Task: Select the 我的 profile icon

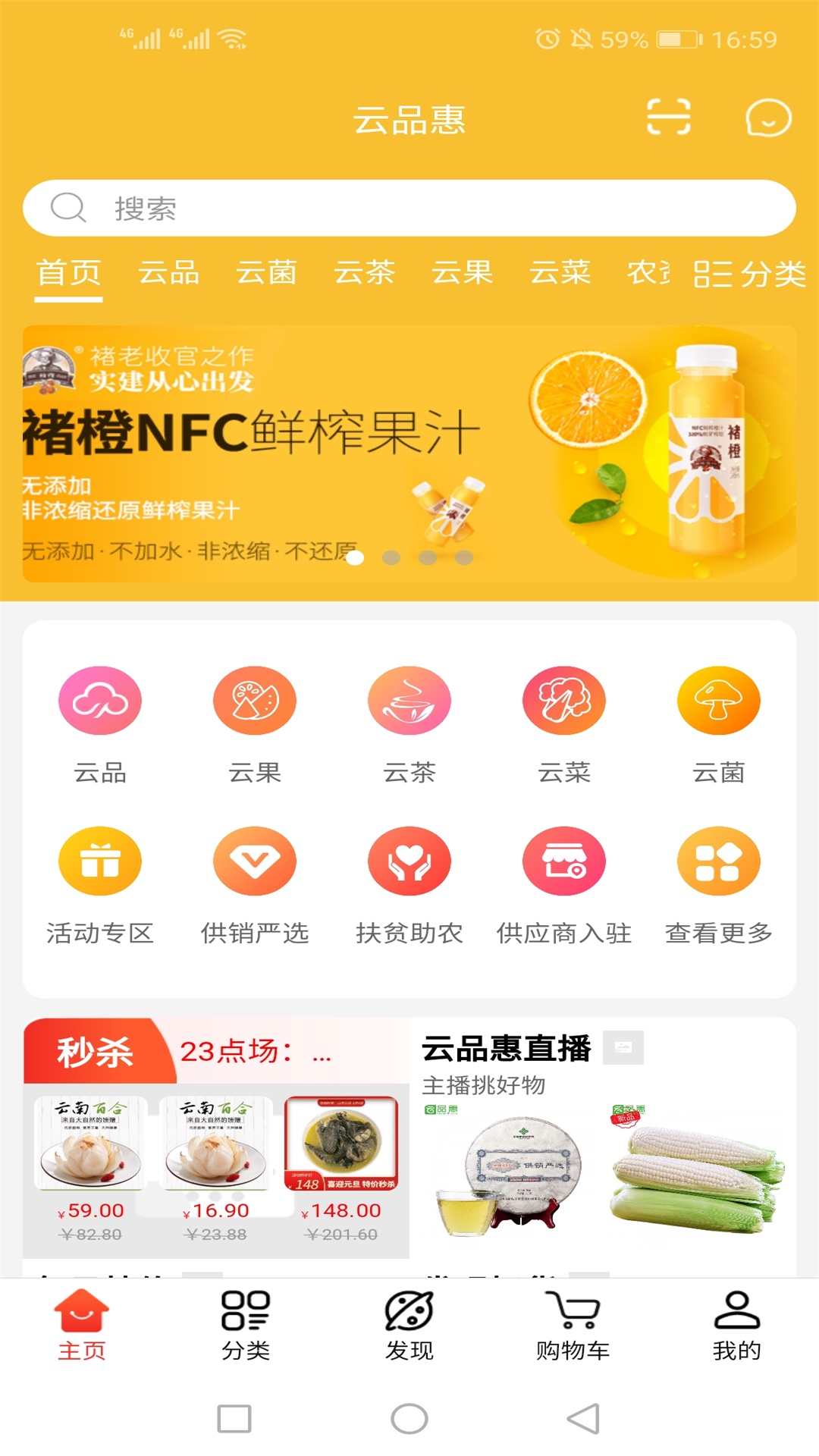Action: pos(734,1323)
